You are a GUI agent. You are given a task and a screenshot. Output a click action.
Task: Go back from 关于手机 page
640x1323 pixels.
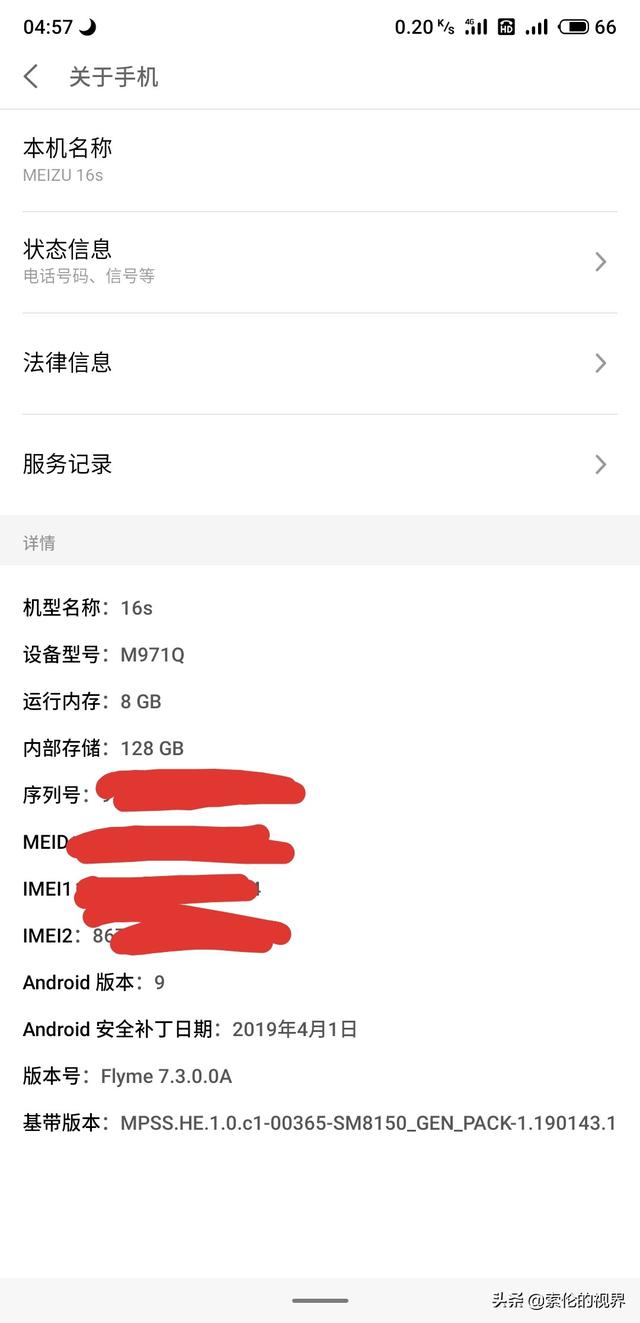(x=32, y=77)
